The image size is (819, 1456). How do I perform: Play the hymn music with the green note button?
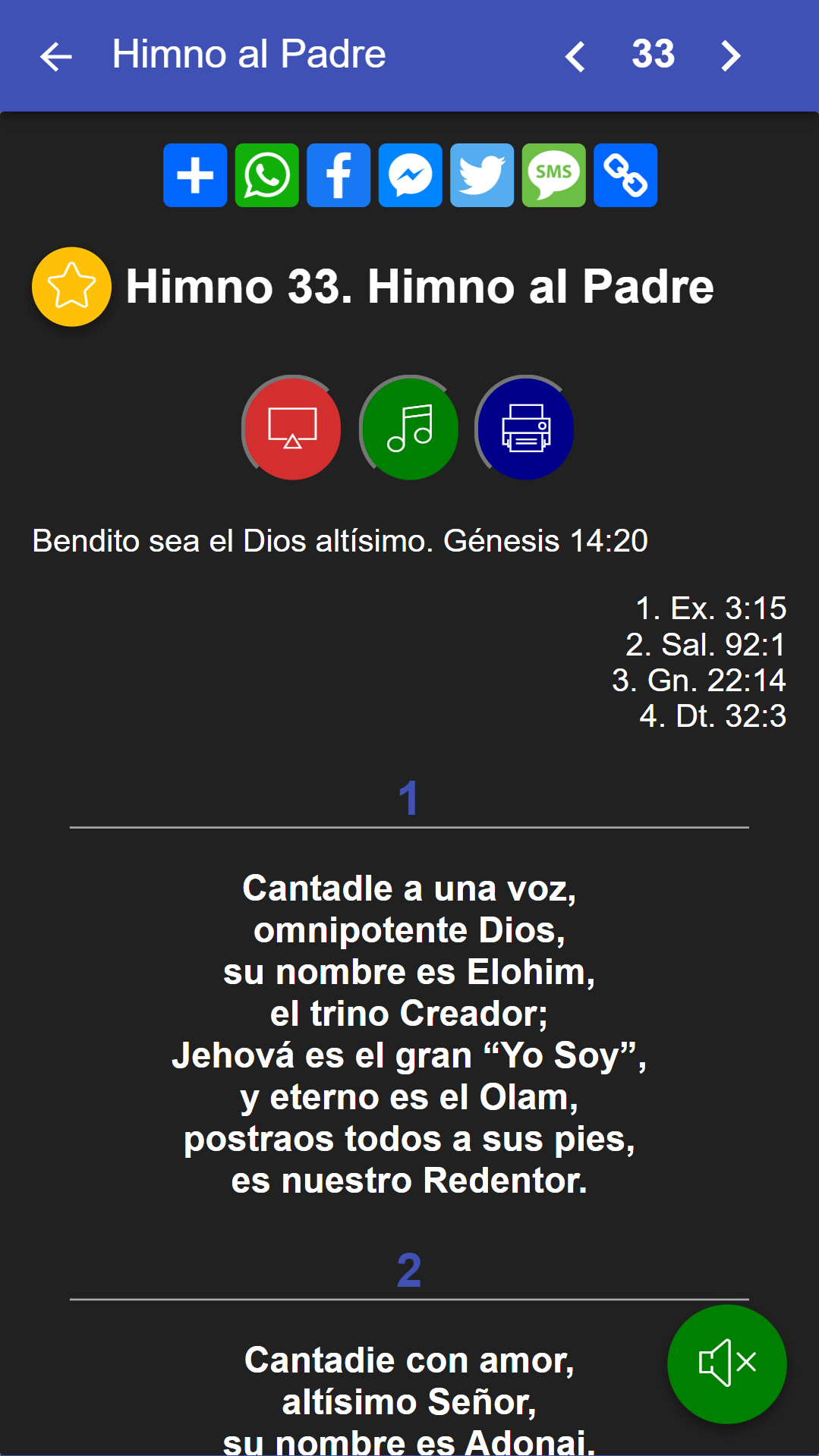[x=410, y=429]
